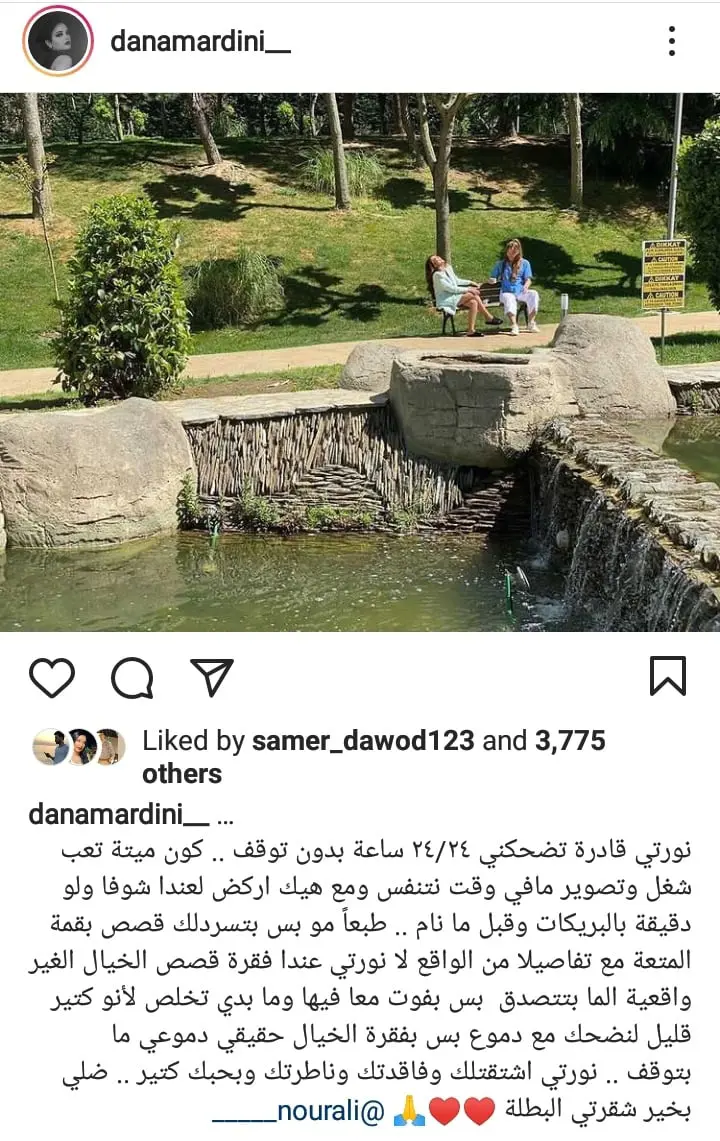Open danamardini__ username in the post header
This screenshot has width=720, height=1141.
(x=199, y=43)
